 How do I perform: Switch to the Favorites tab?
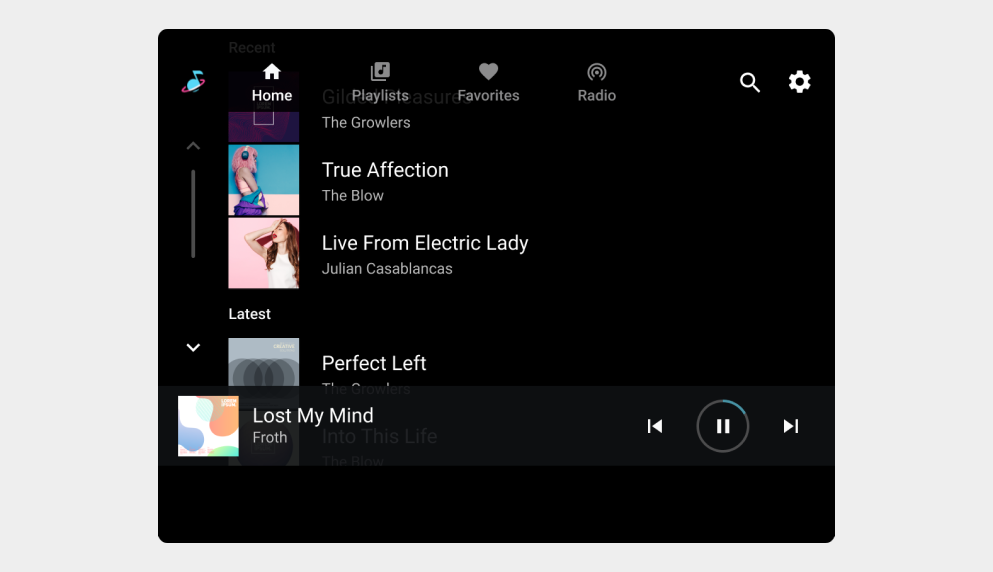[x=488, y=83]
